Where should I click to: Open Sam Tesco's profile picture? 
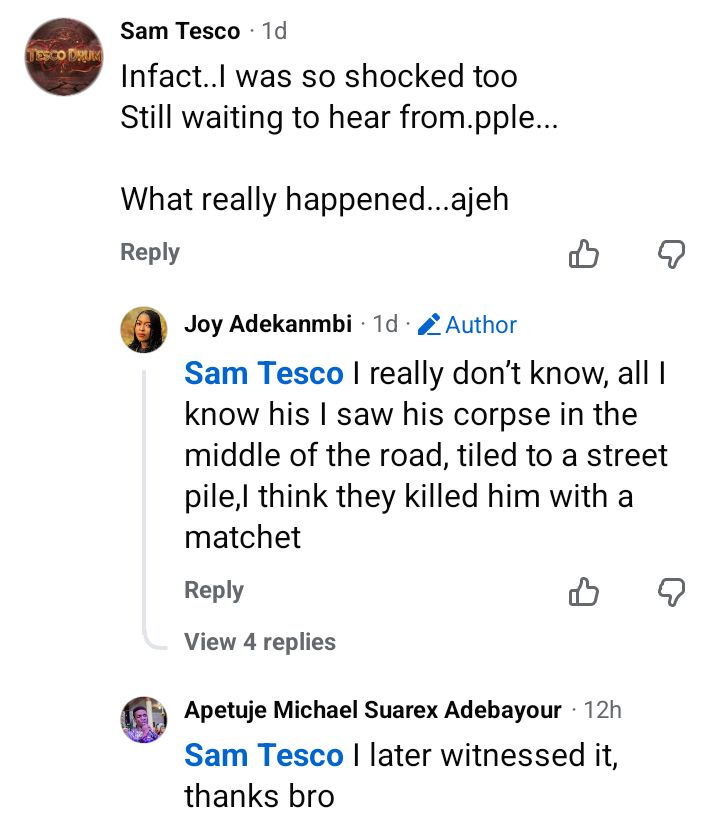65,58
